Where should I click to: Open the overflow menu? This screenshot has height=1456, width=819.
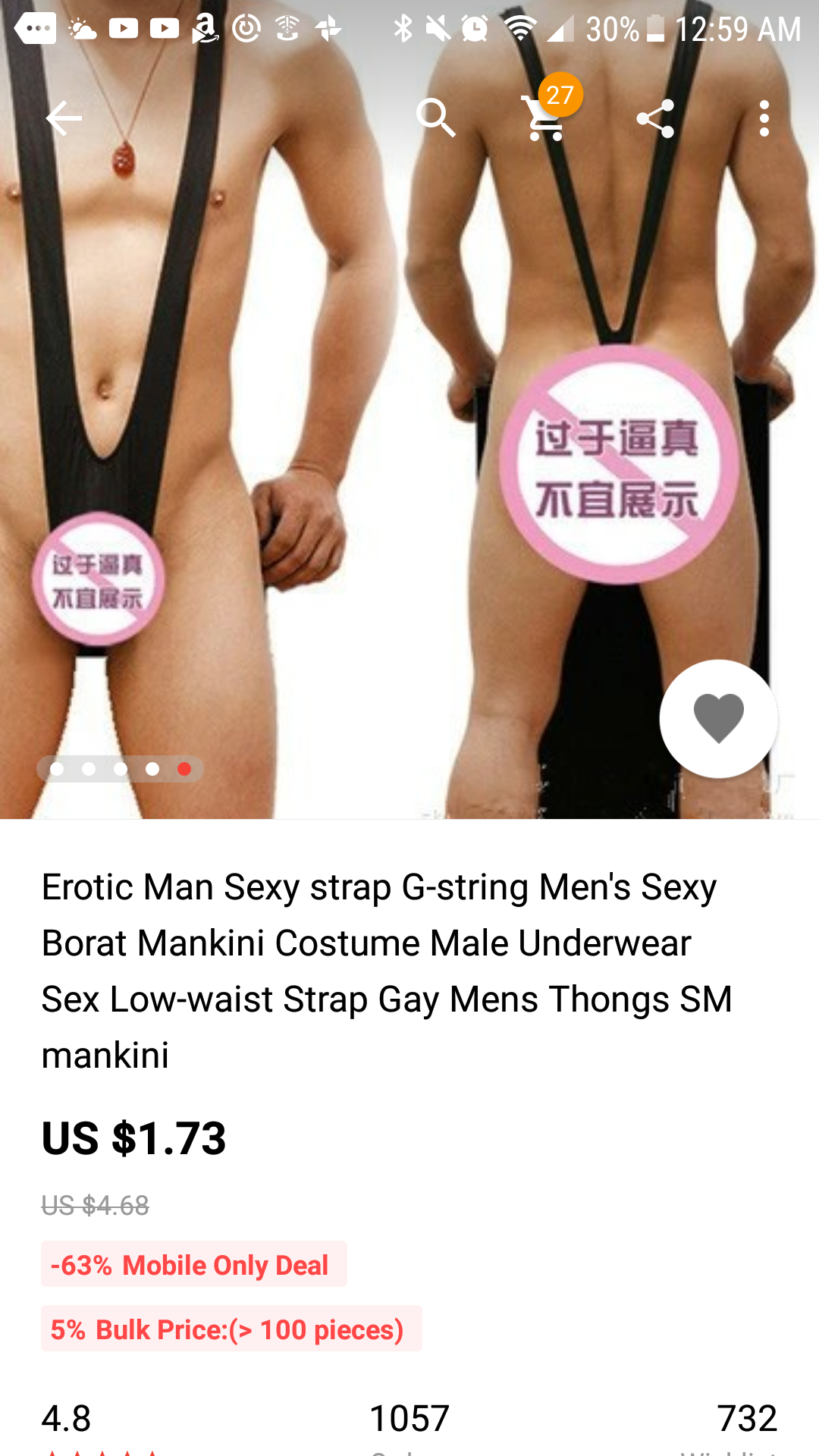pyautogui.click(x=764, y=118)
